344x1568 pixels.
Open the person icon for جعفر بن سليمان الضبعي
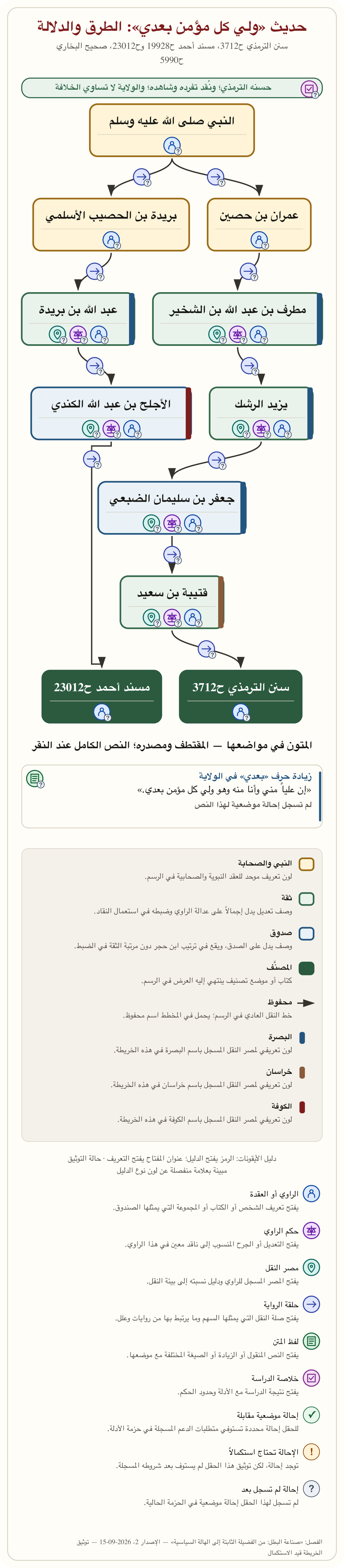click(192, 523)
